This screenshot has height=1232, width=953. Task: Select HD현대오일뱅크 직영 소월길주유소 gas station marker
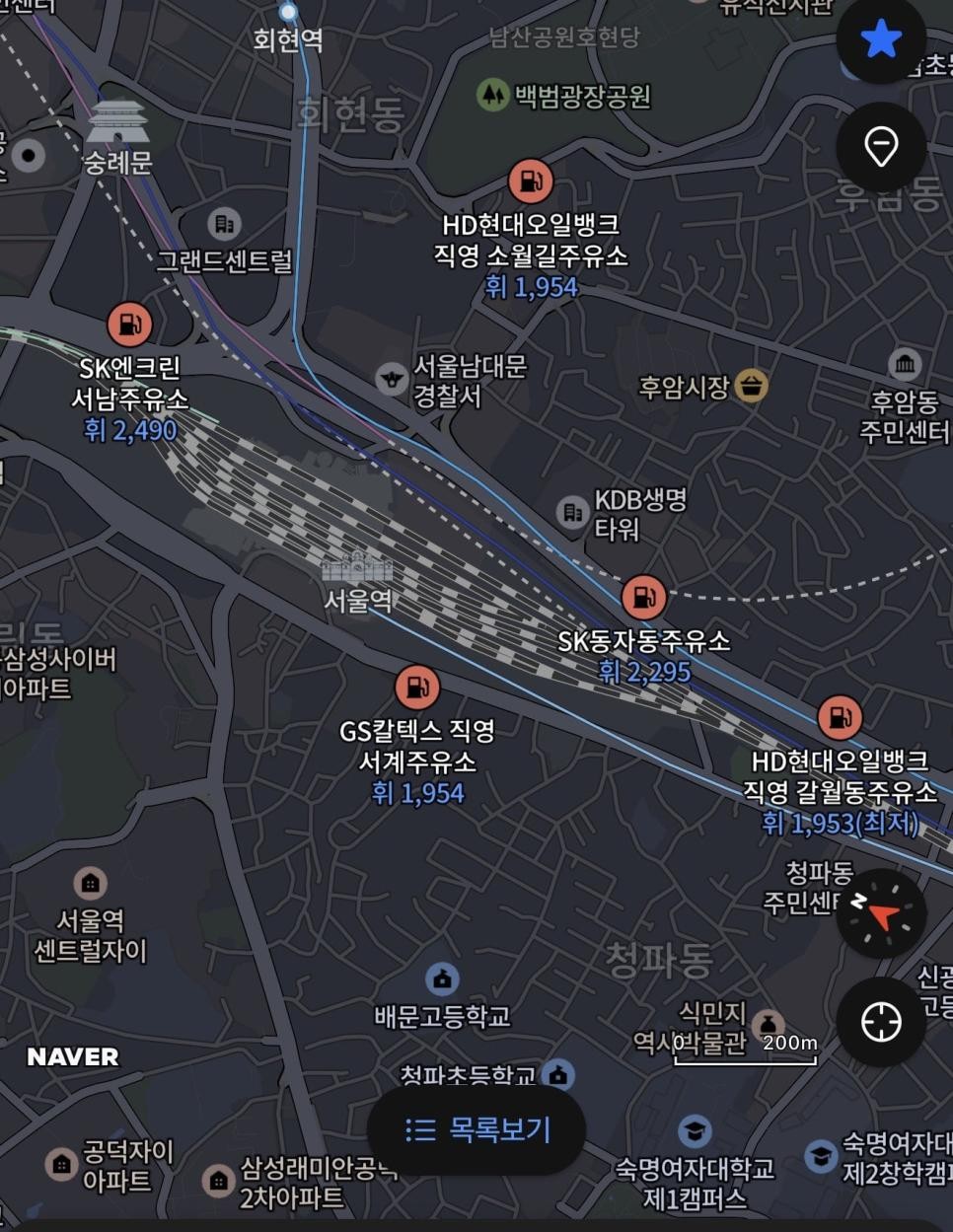coord(531,181)
